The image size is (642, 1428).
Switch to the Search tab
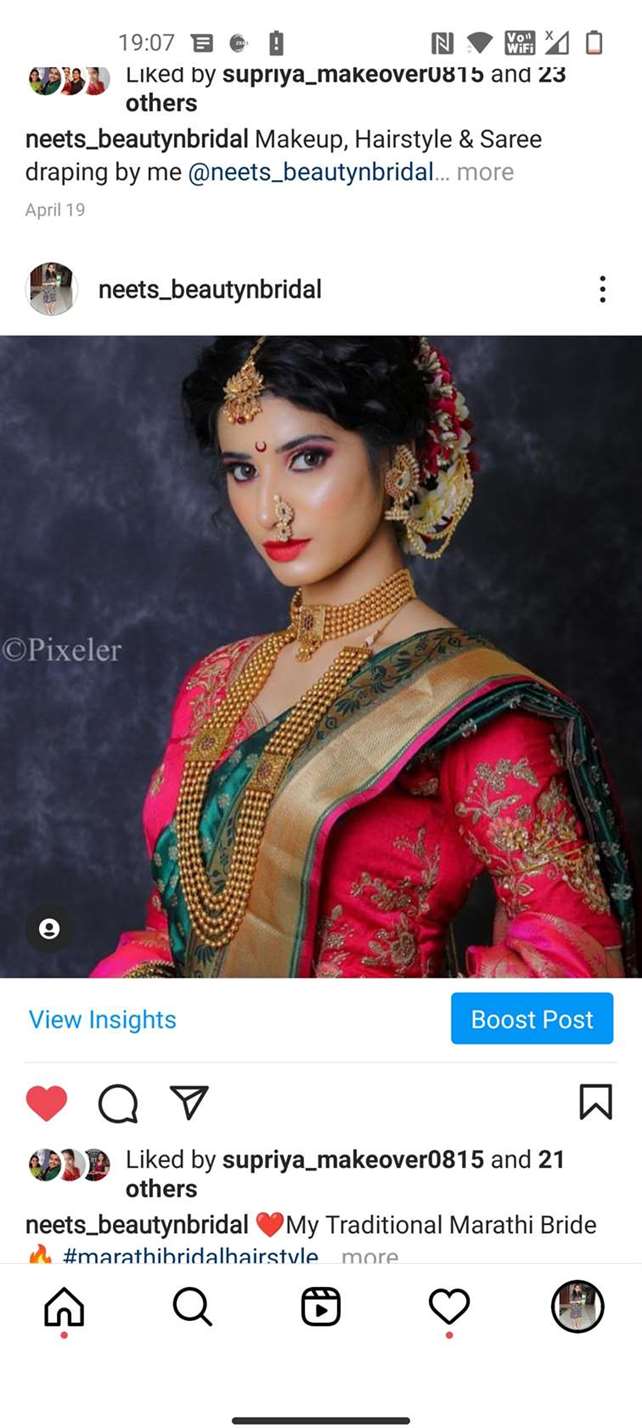pos(192,1306)
